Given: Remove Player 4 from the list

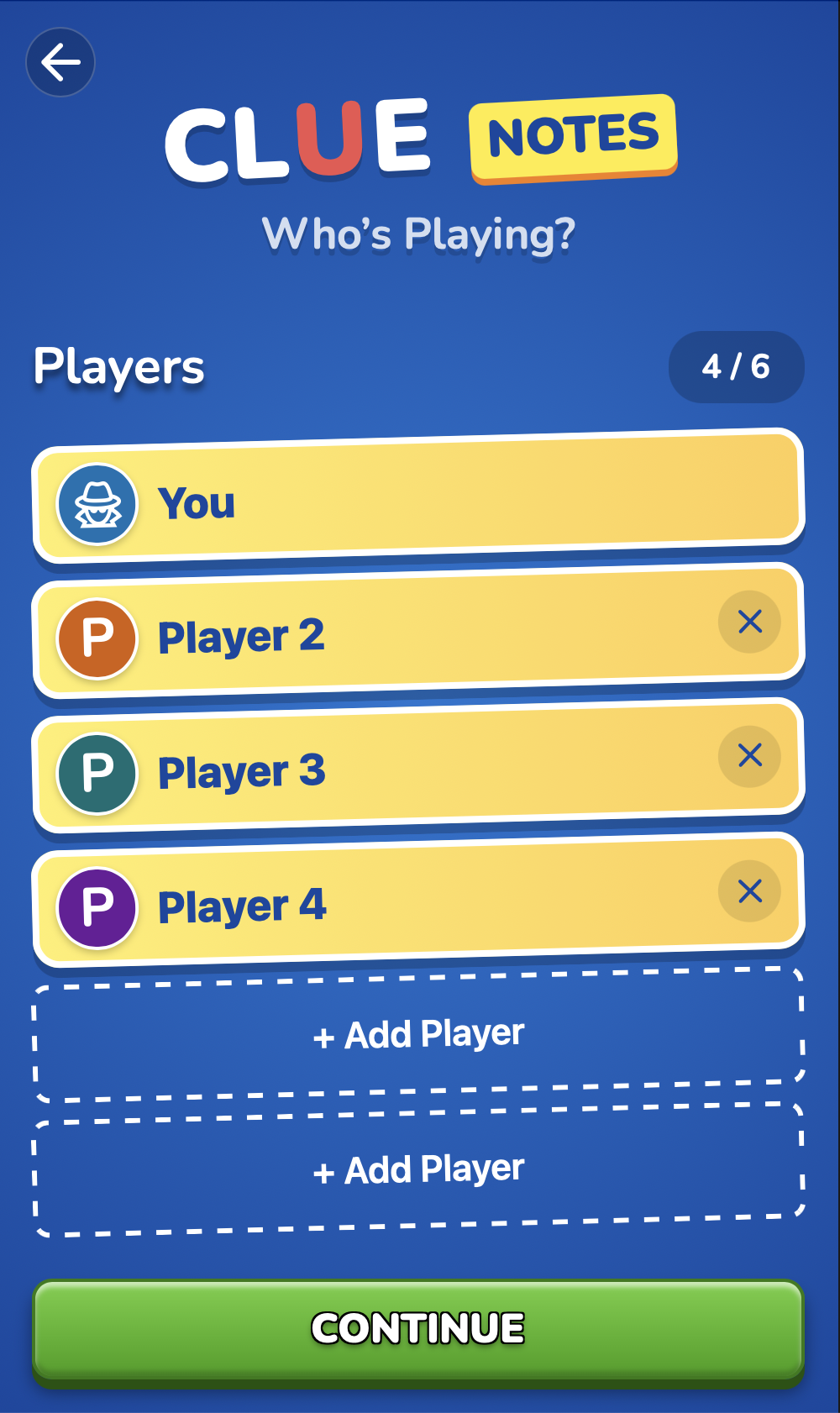Looking at the screenshot, I should (x=749, y=890).
